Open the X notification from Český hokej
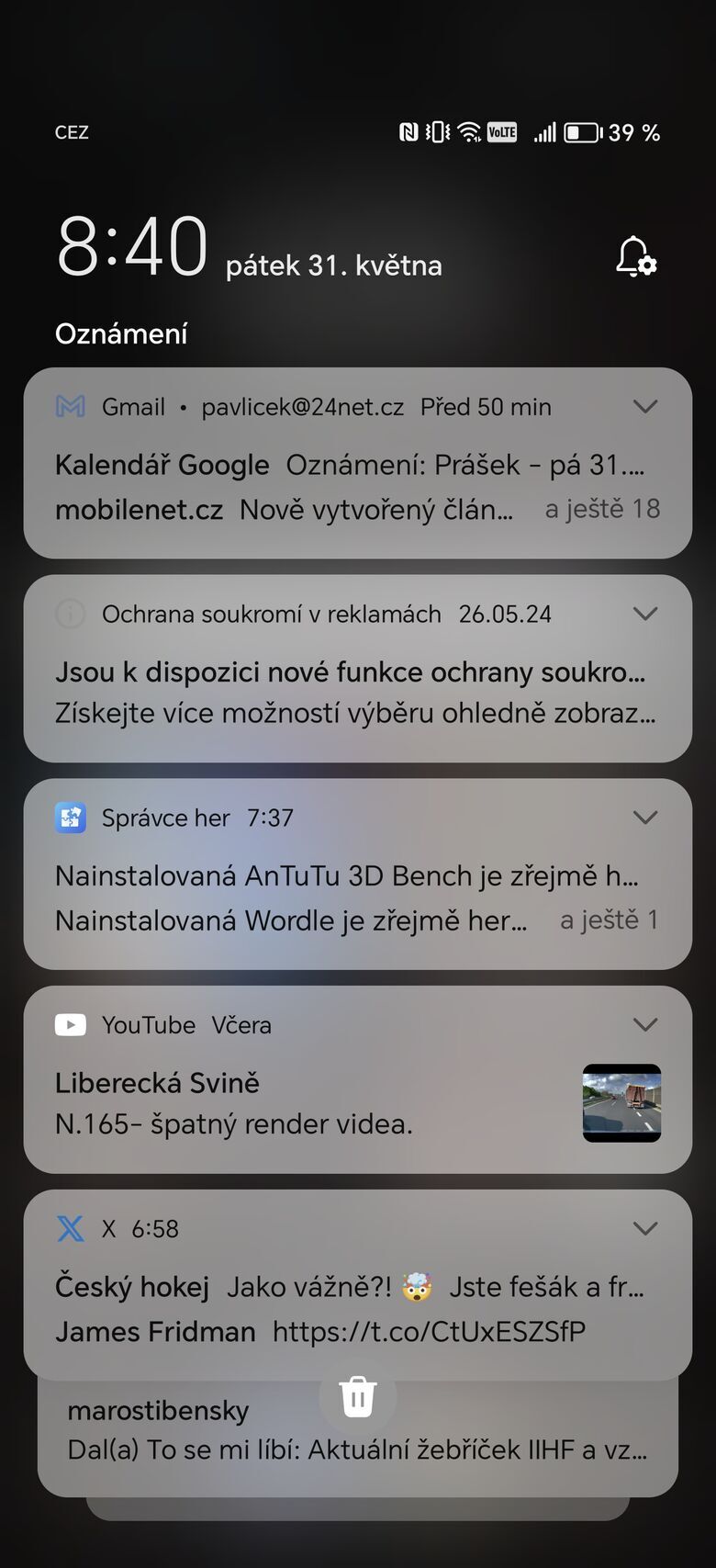This screenshot has height=1568, width=716. (349, 1288)
